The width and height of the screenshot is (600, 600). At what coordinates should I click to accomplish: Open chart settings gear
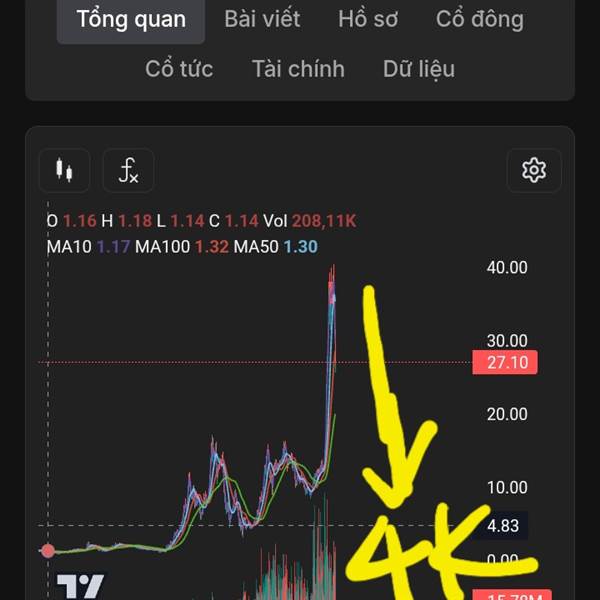point(534,171)
